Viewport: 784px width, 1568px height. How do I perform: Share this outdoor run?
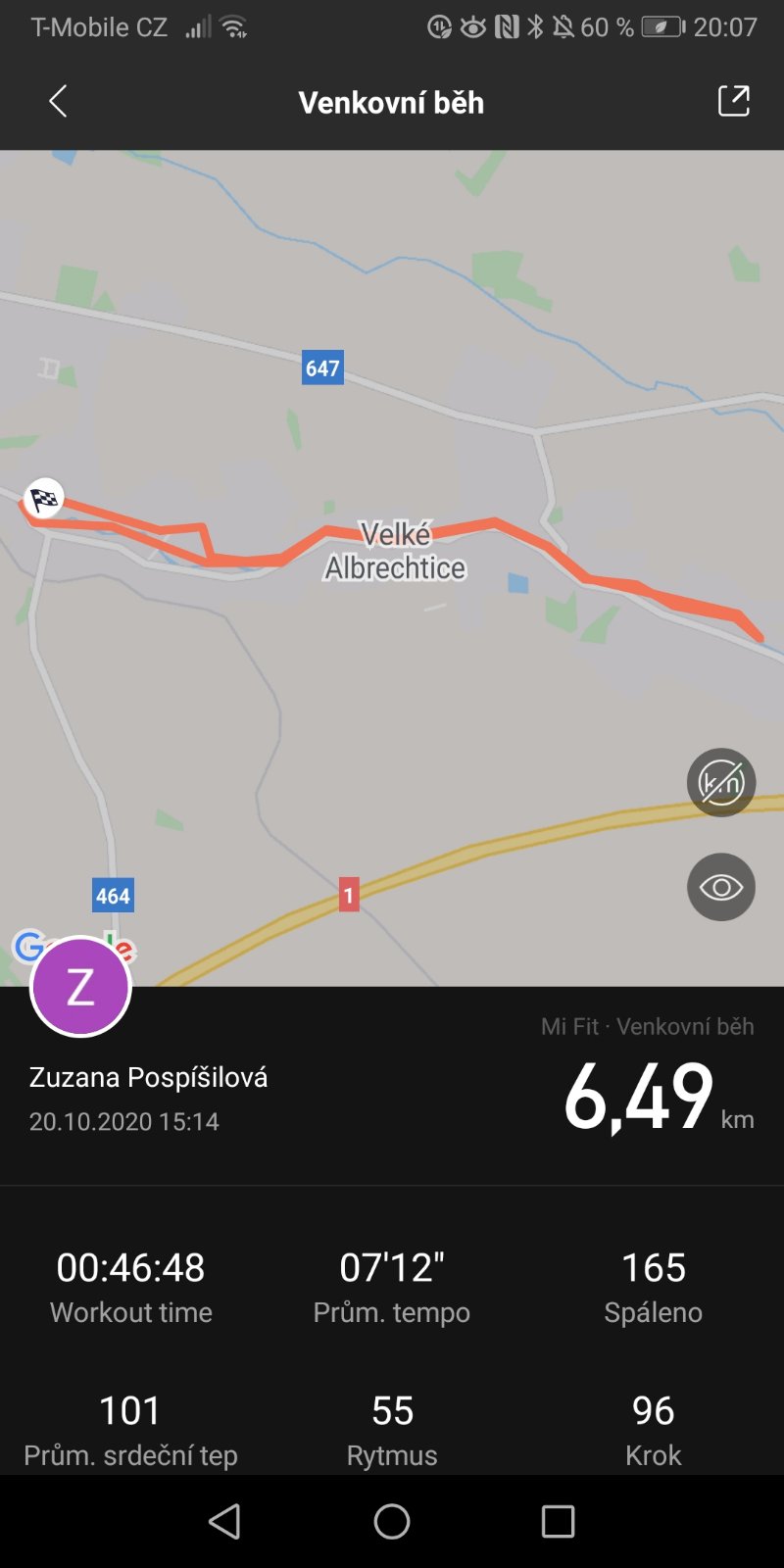[733, 101]
